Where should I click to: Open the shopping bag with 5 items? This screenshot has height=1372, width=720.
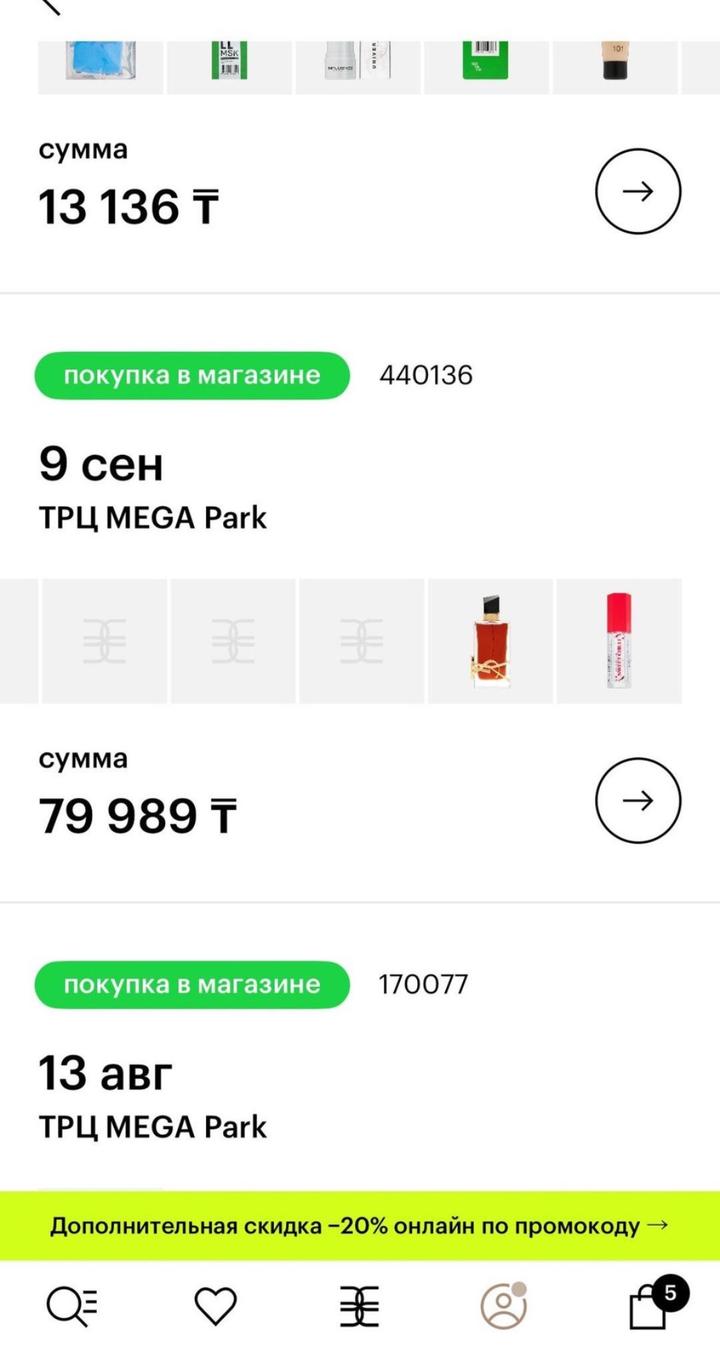pyautogui.click(x=649, y=1306)
